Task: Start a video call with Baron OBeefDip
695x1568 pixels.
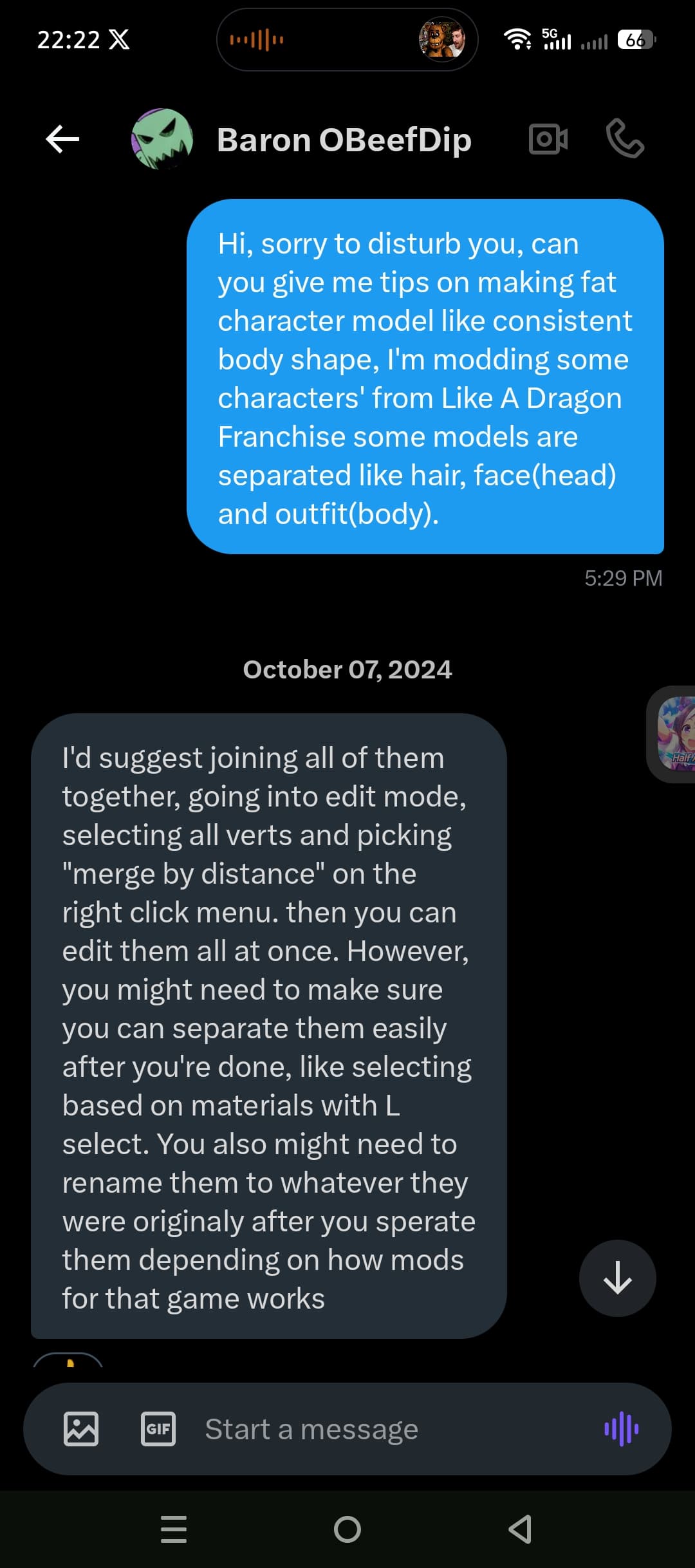Action: pos(548,139)
